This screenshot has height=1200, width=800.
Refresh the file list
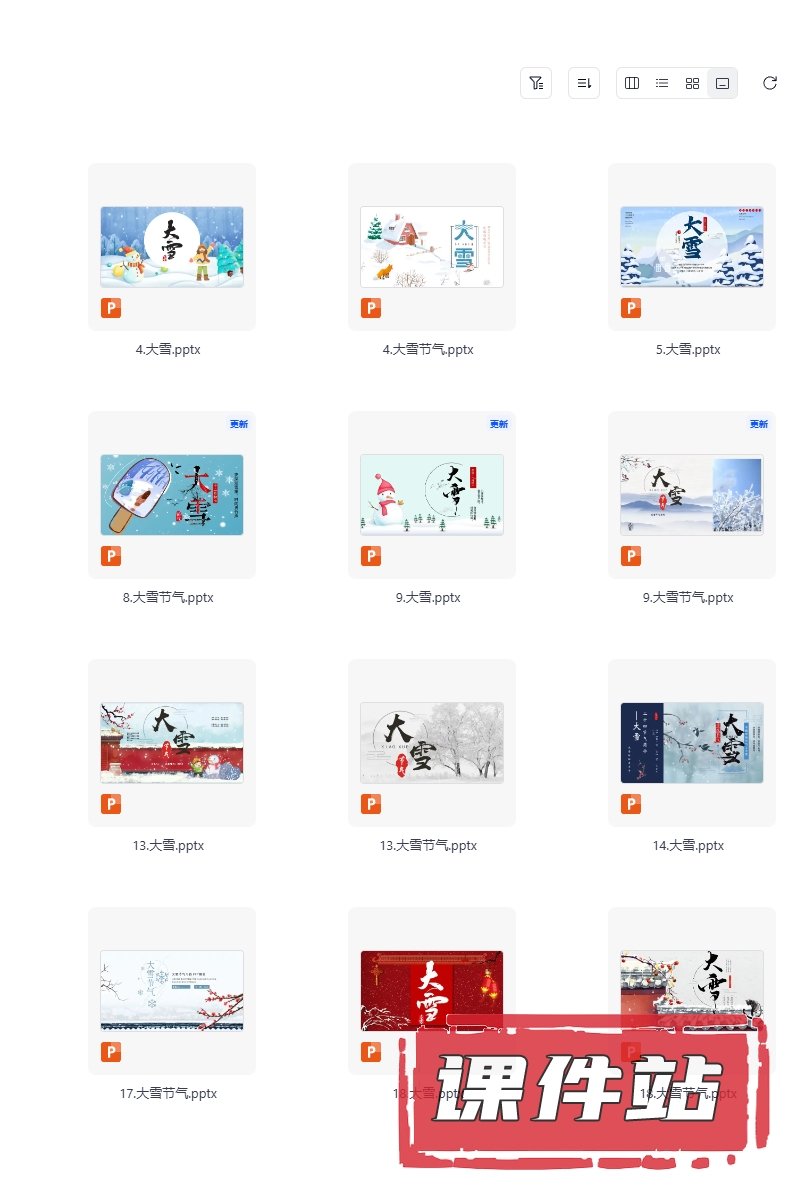pyautogui.click(x=769, y=83)
